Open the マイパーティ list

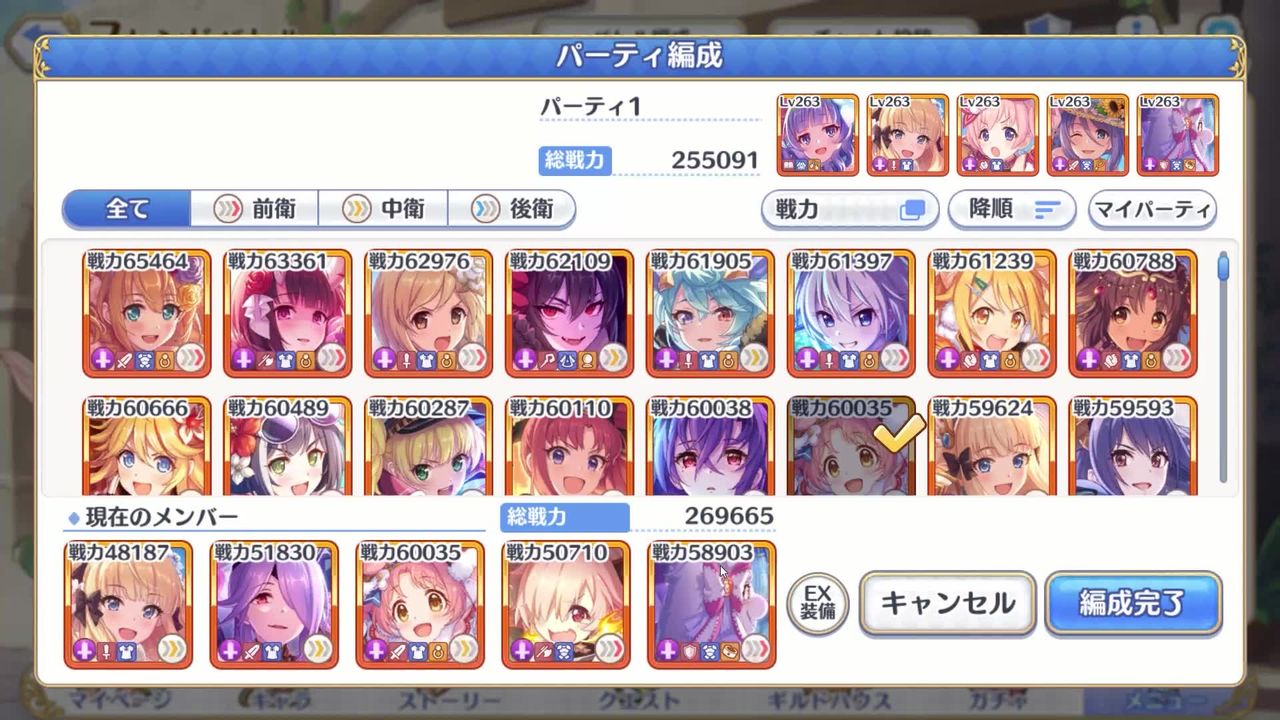click(x=1152, y=209)
